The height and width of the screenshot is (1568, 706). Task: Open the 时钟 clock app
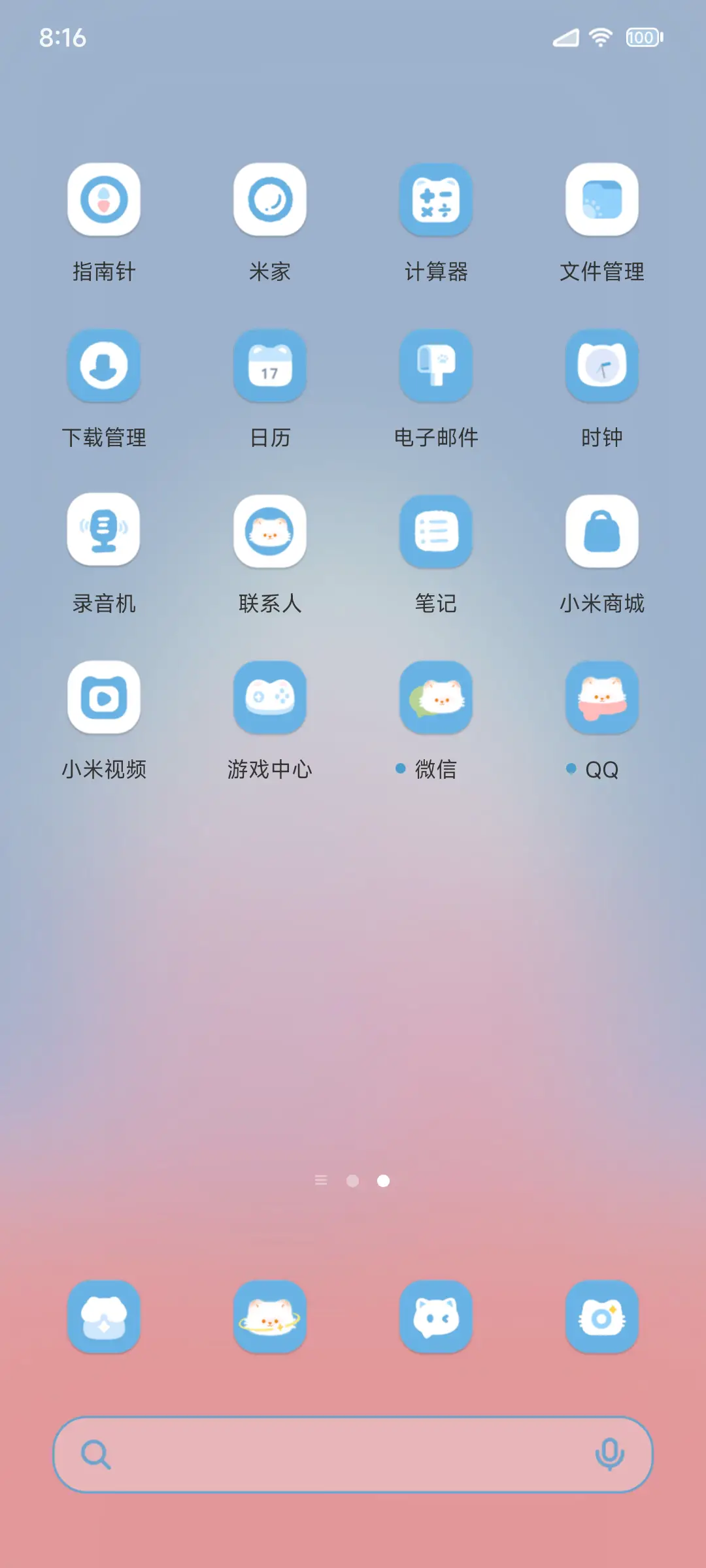(x=602, y=367)
